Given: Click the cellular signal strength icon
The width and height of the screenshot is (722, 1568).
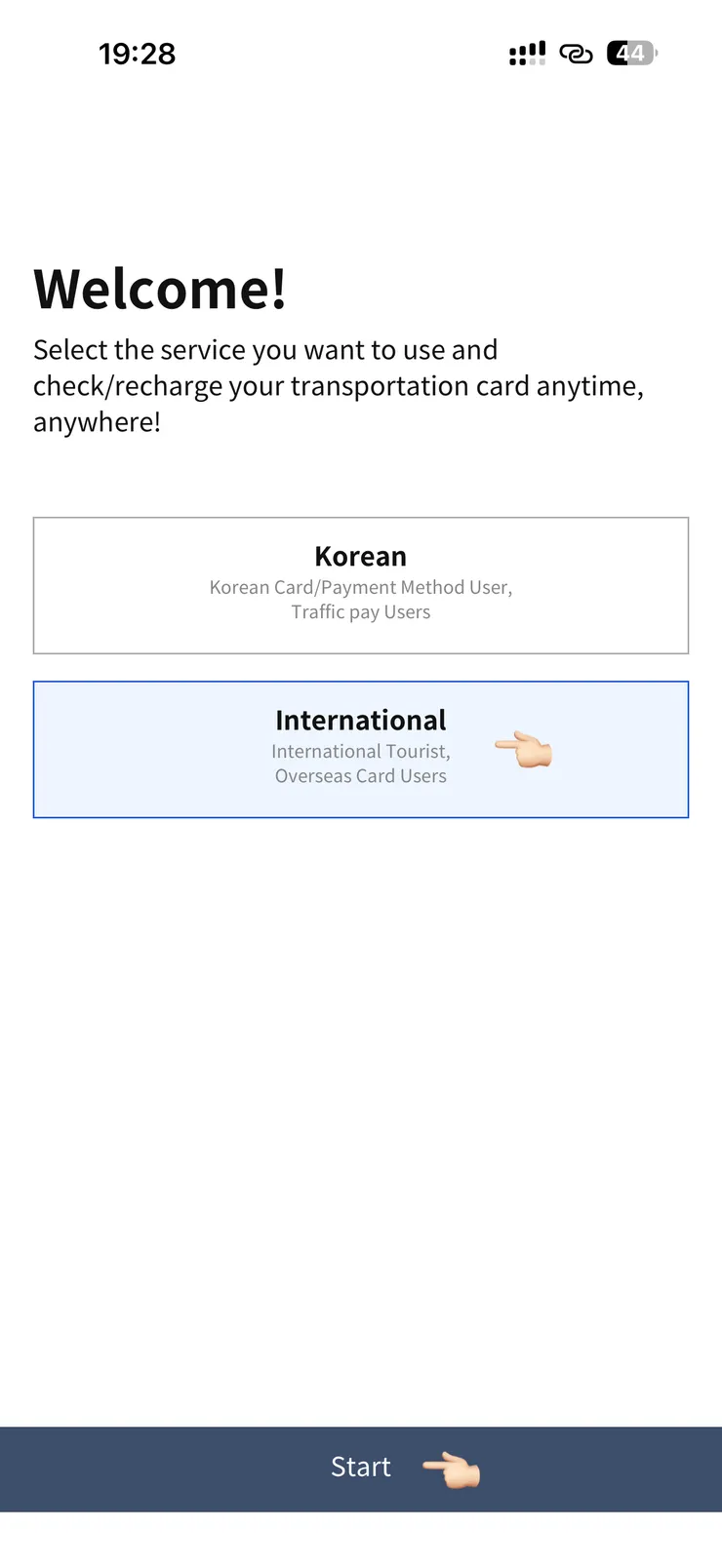Looking at the screenshot, I should (x=527, y=54).
